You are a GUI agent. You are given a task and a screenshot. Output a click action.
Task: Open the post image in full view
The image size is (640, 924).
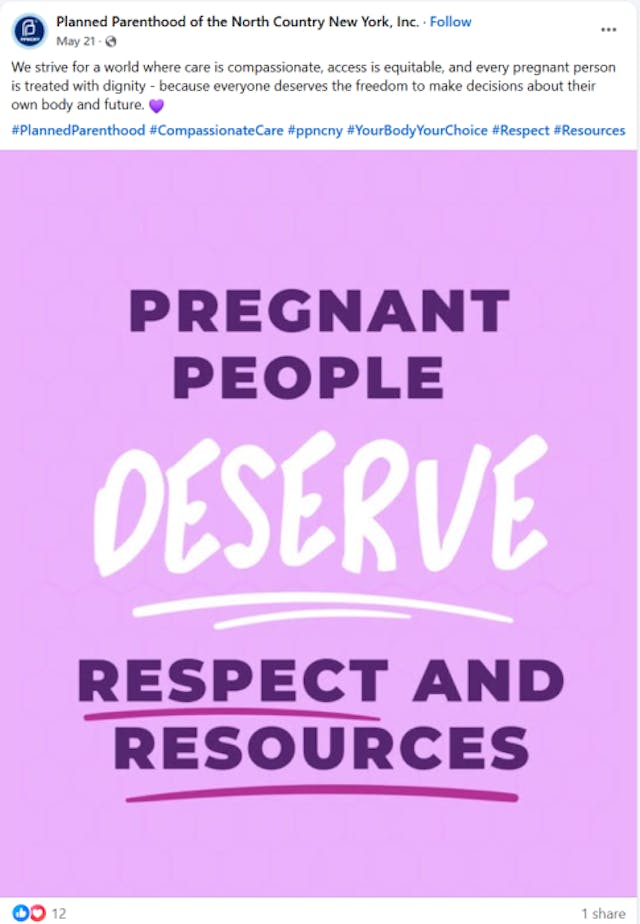[320, 520]
